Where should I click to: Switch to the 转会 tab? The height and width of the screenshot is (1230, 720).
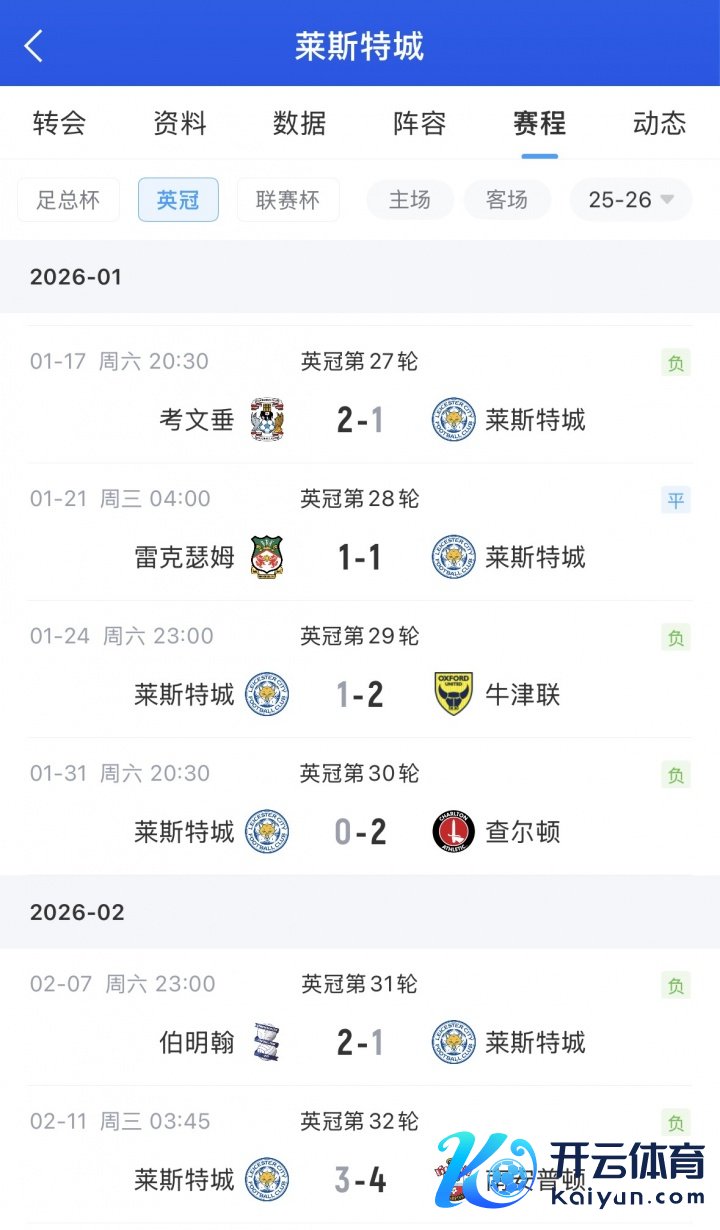60,123
